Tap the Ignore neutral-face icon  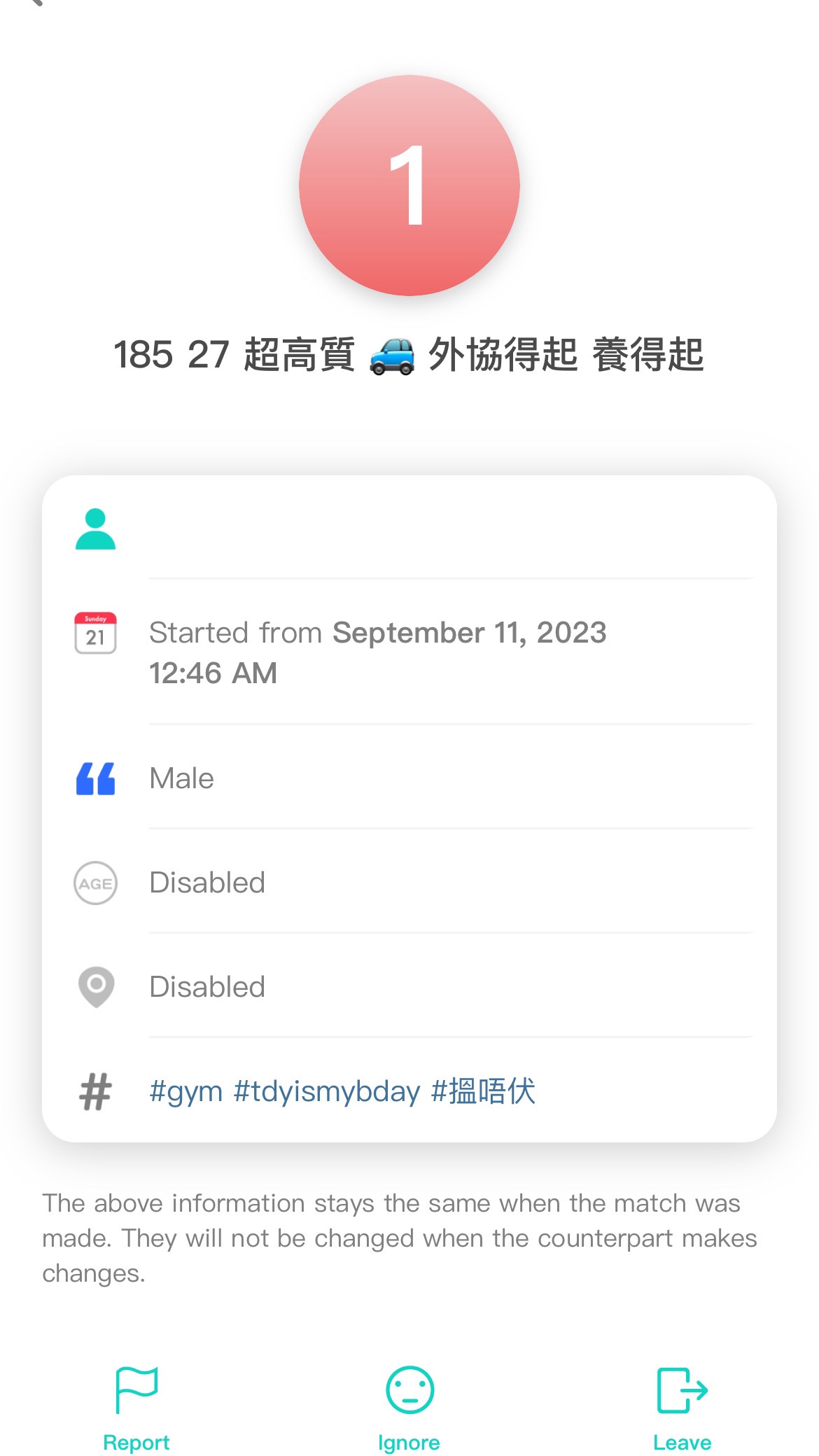coord(409,1389)
